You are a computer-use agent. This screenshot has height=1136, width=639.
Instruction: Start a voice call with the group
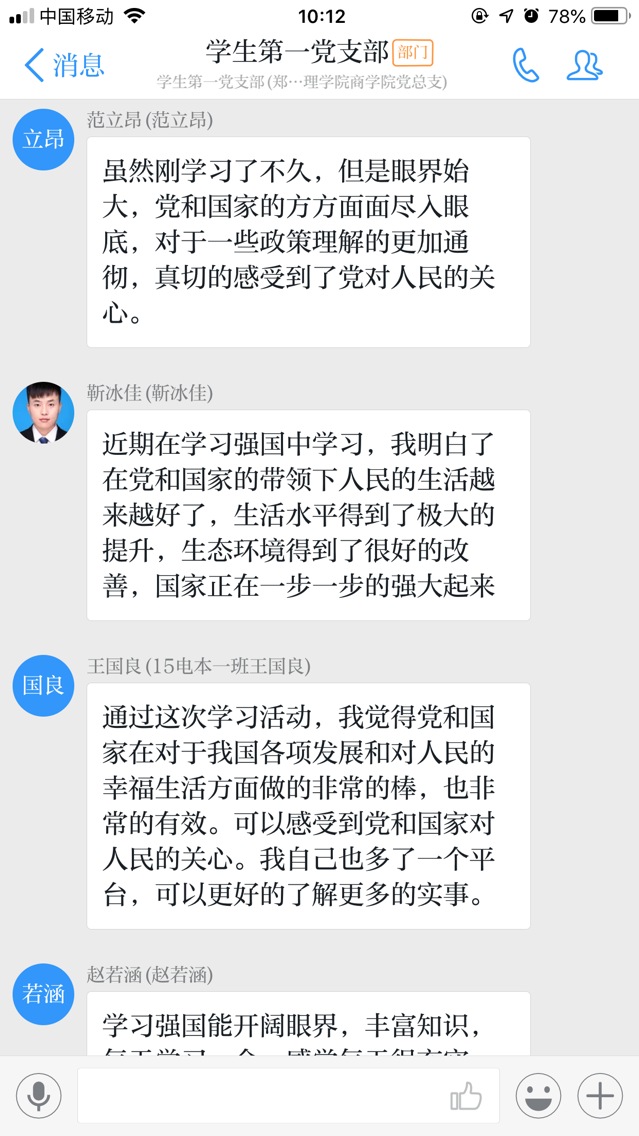coord(526,66)
